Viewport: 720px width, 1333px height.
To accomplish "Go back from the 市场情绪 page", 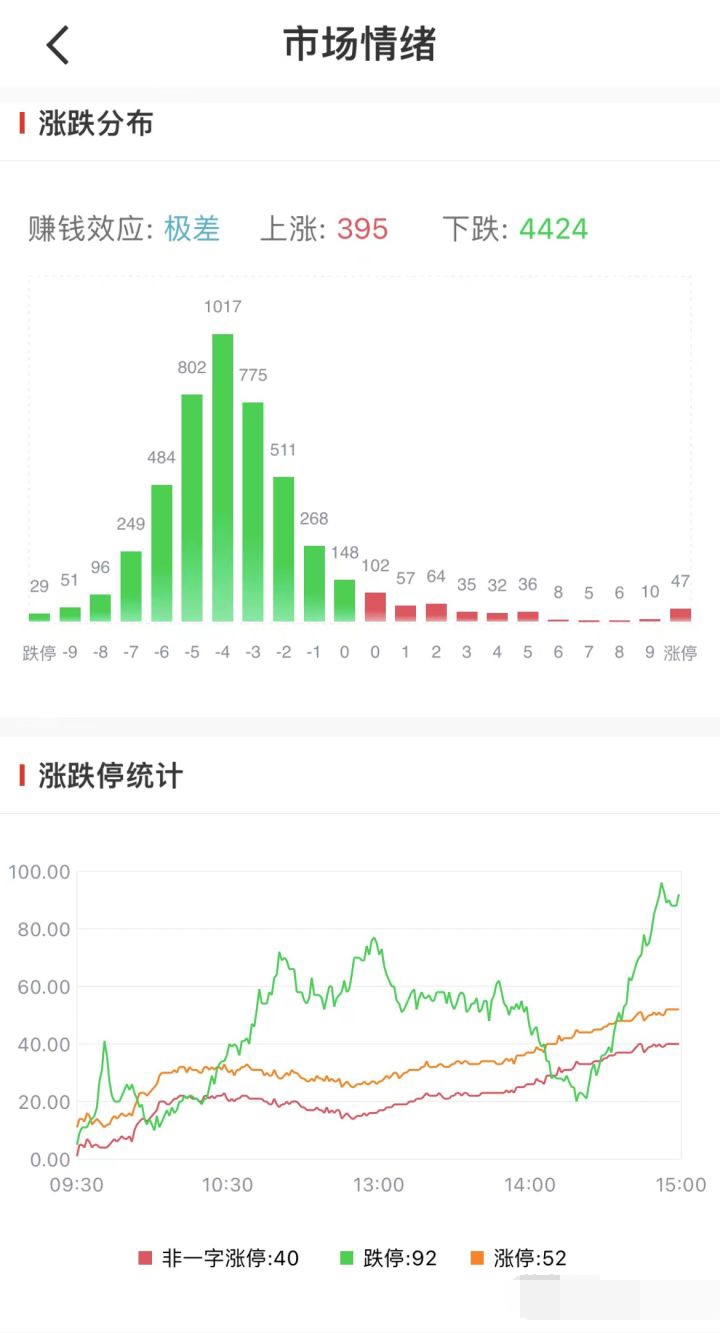I will click(58, 45).
